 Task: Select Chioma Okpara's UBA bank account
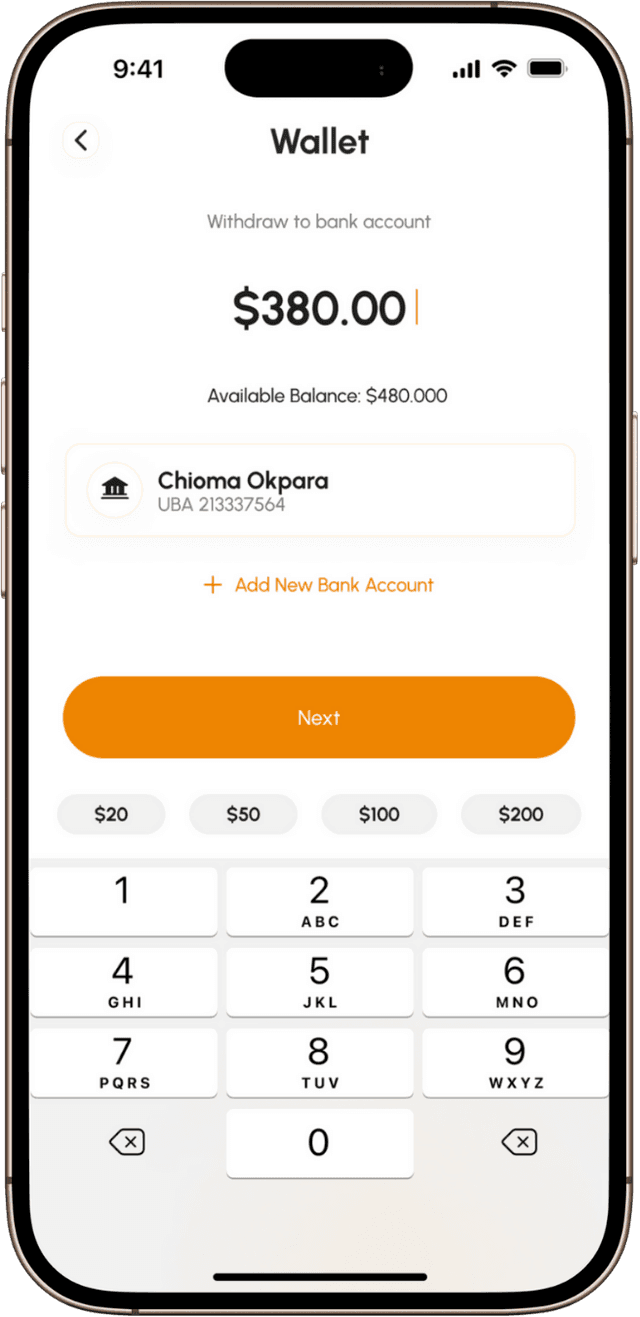coord(320,490)
